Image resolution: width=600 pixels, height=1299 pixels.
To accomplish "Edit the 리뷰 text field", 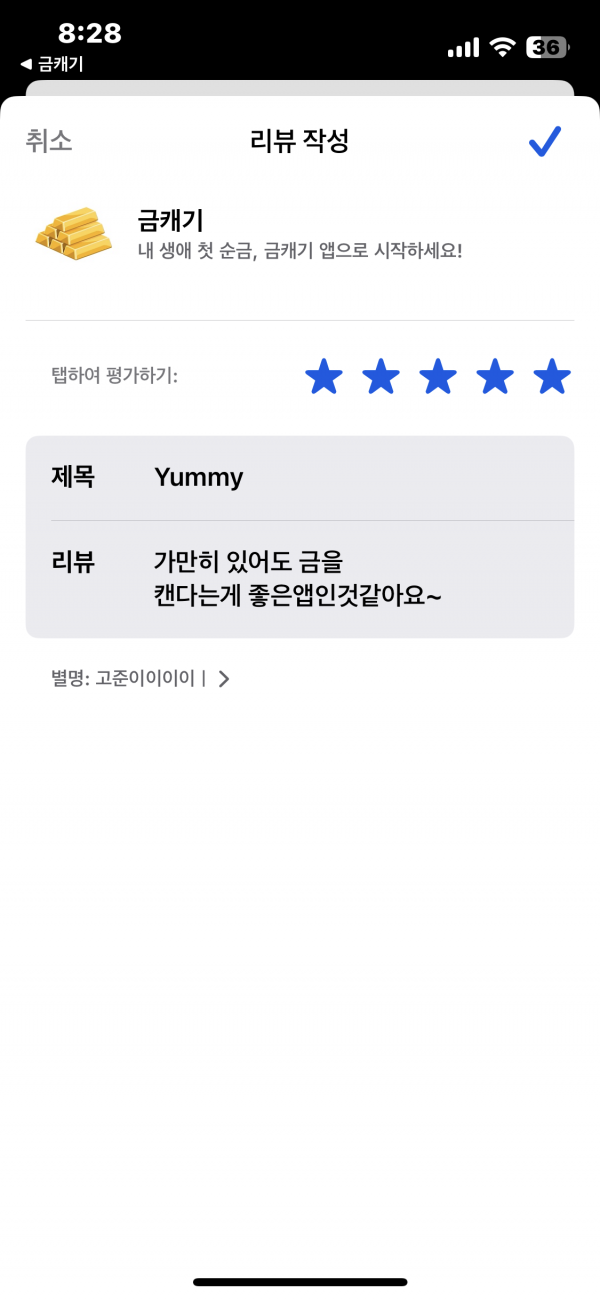I will 300,579.
